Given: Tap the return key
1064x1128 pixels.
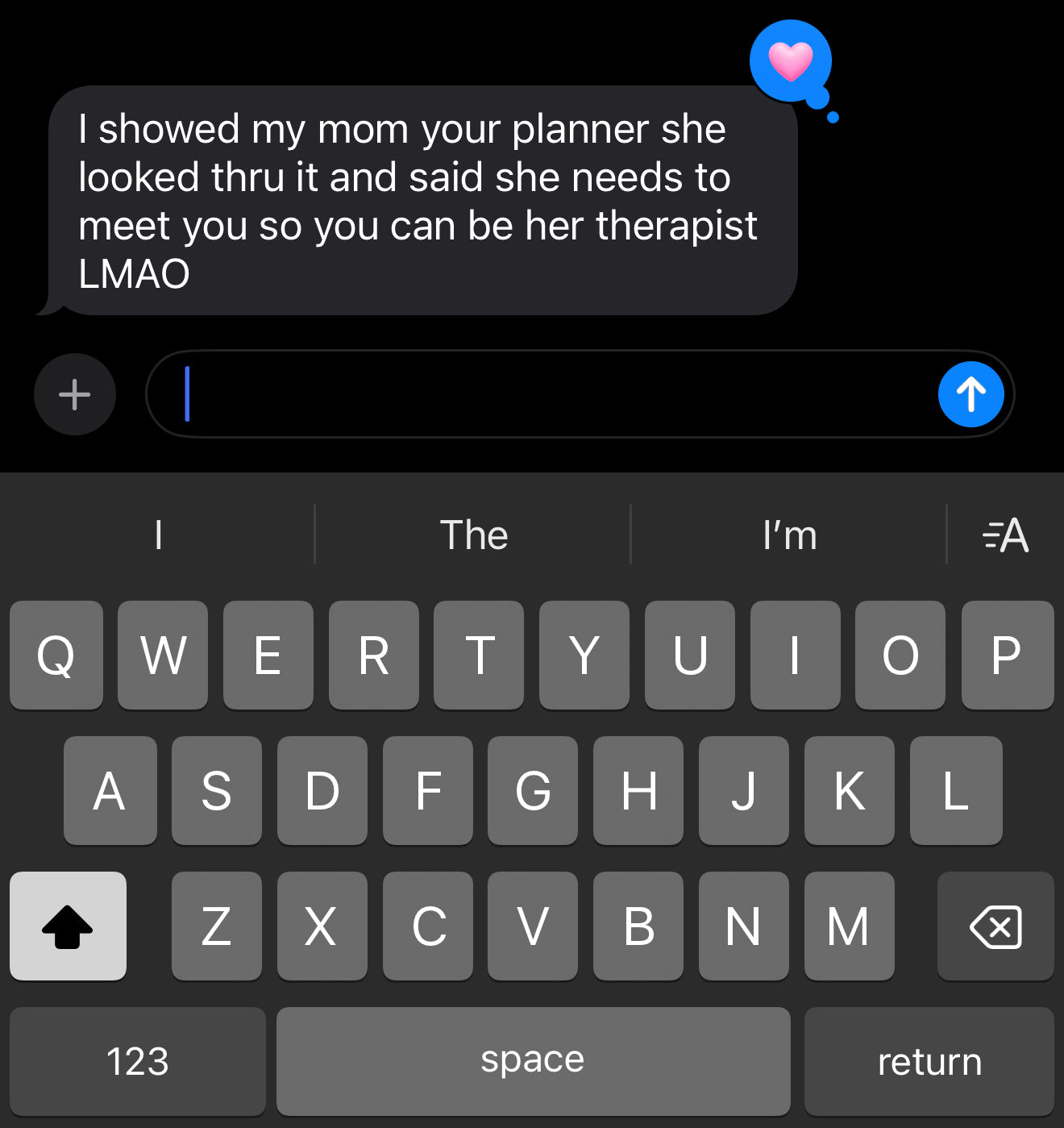Looking at the screenshot, I should coord(929,1060).
